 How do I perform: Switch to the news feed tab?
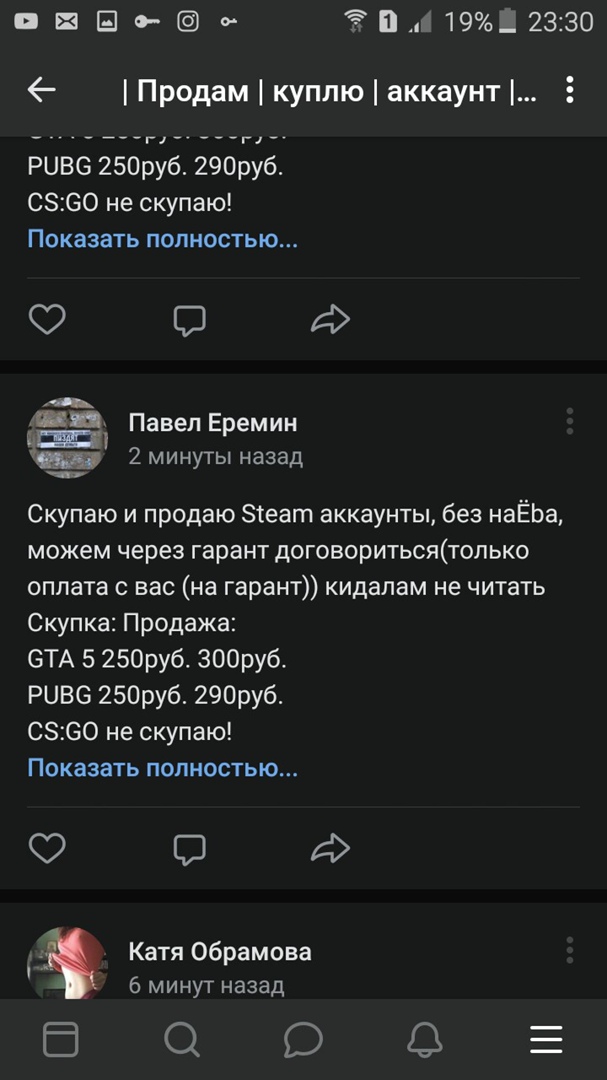click(60, 1040)
